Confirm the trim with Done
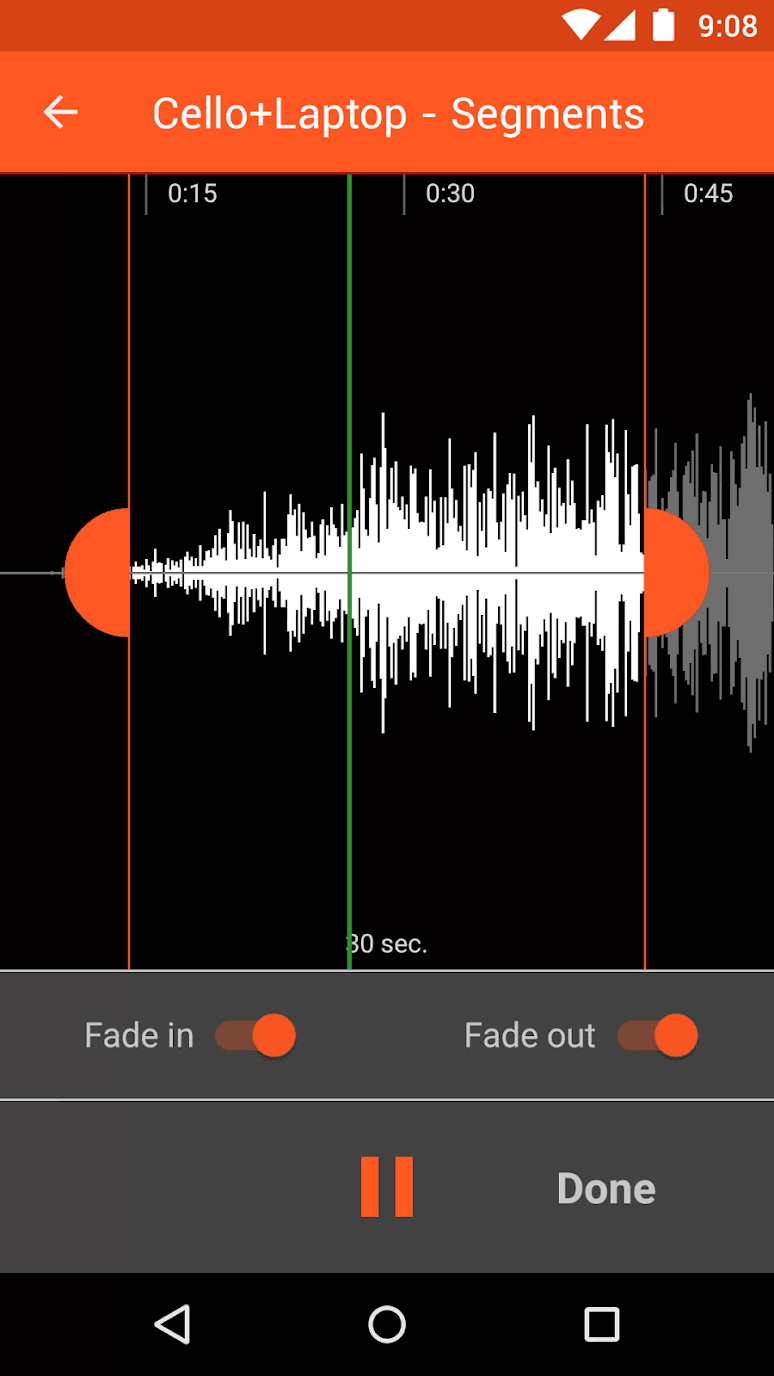Viewport: 774px width, 1376px height. (x=606, y=1188)
